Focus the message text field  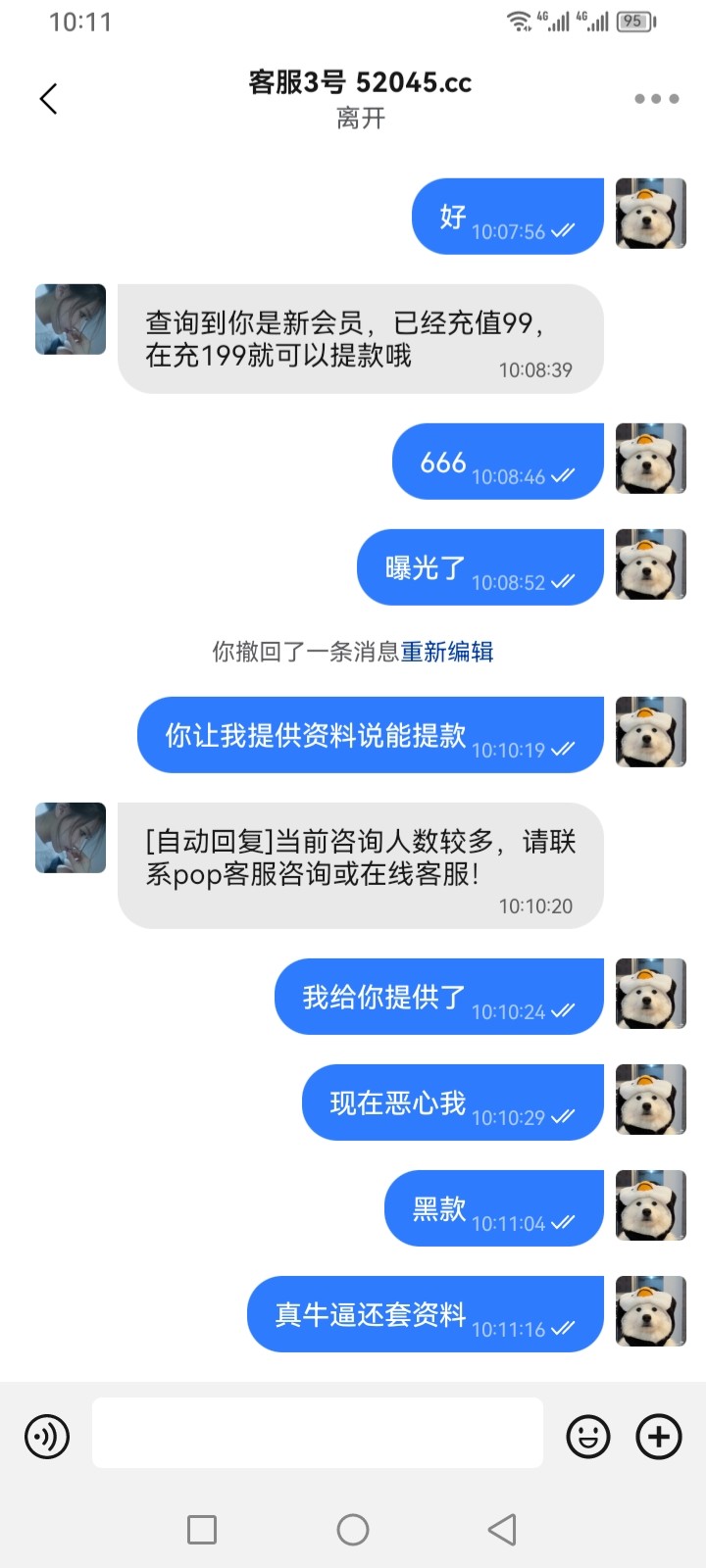point(317,1433)
